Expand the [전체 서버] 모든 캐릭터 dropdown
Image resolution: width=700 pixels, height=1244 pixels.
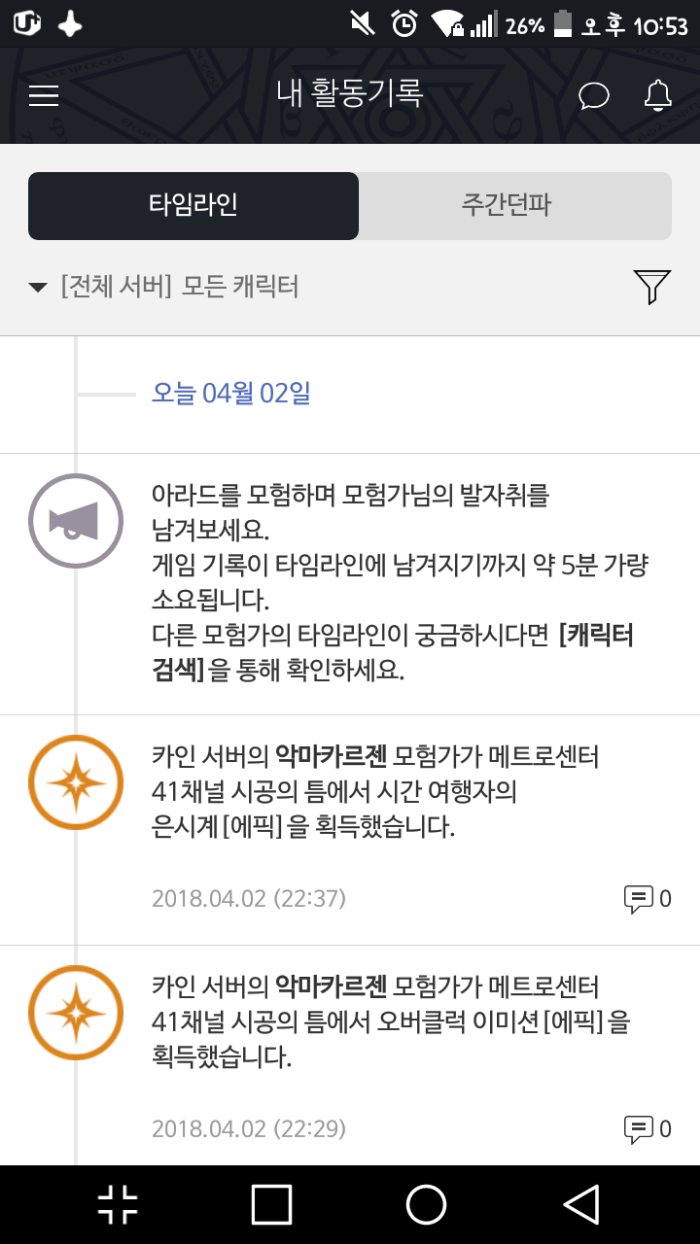point(165,287)
